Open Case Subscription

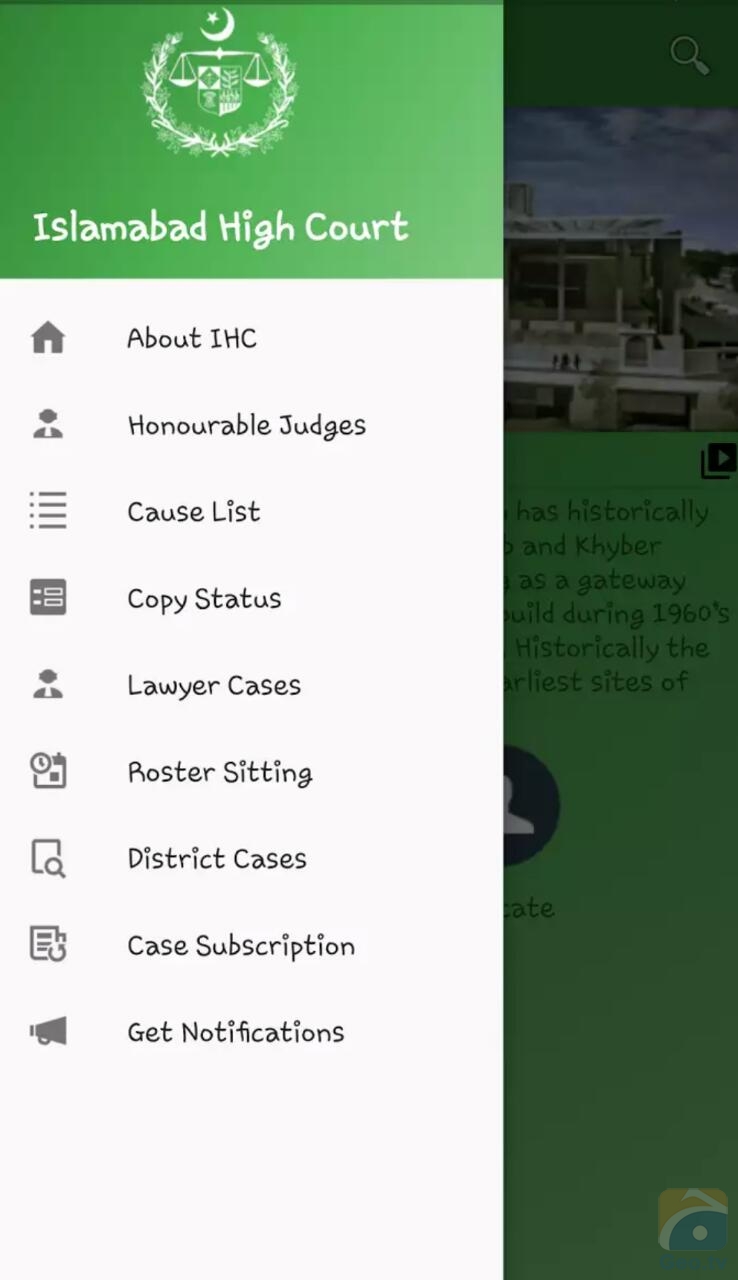tap(241, 946)
